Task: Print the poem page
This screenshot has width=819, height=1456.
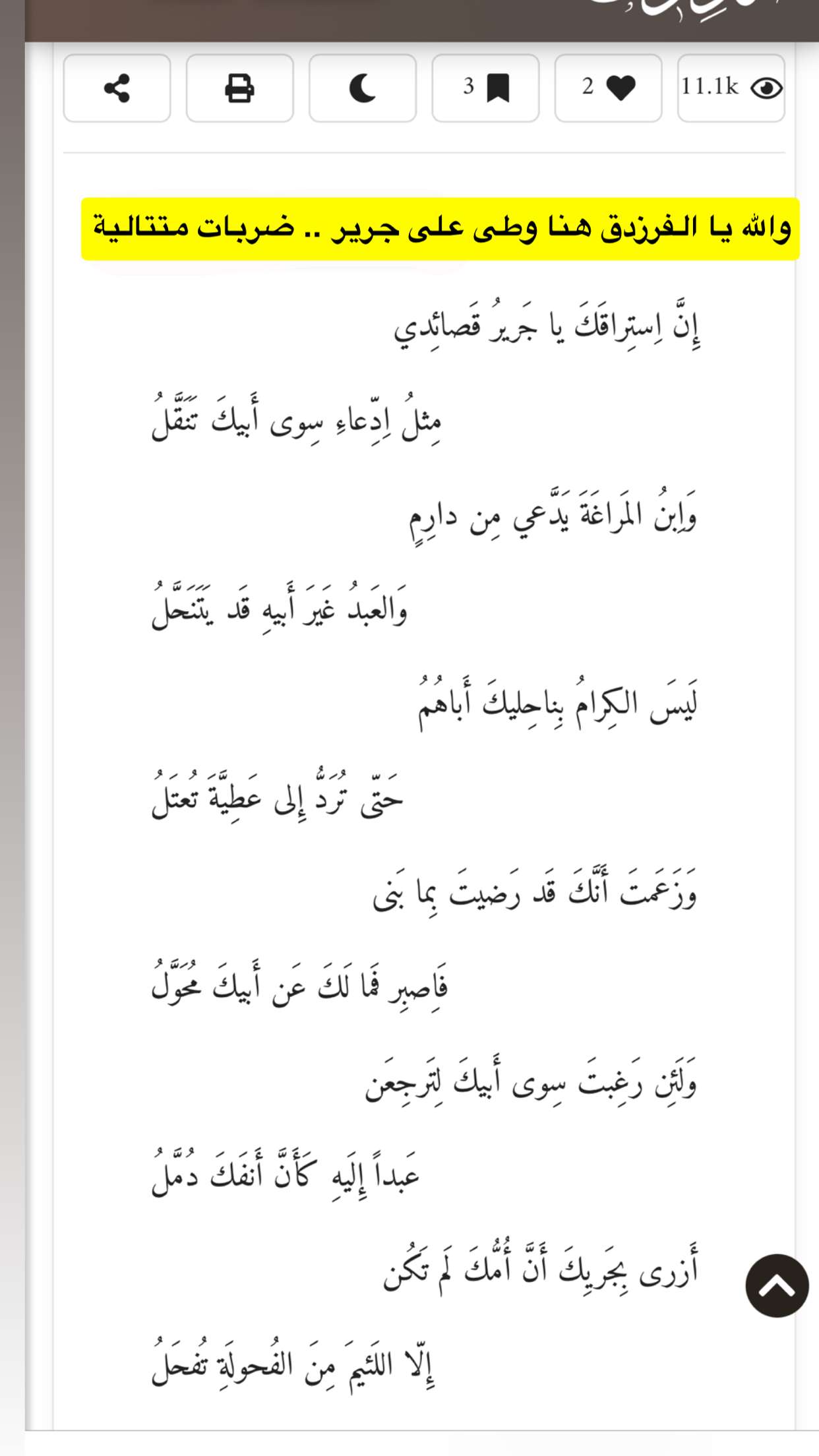Action: pos(239,88)
